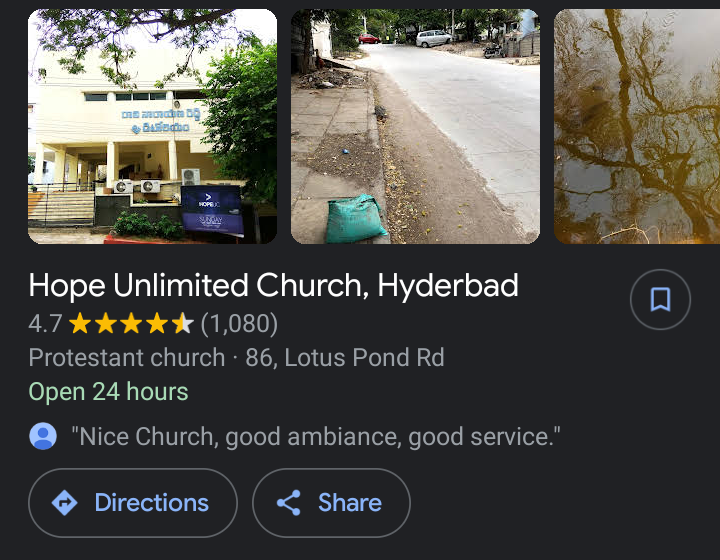720x560 pixels.
Task: View the street road photo
Action: point(415,126)
